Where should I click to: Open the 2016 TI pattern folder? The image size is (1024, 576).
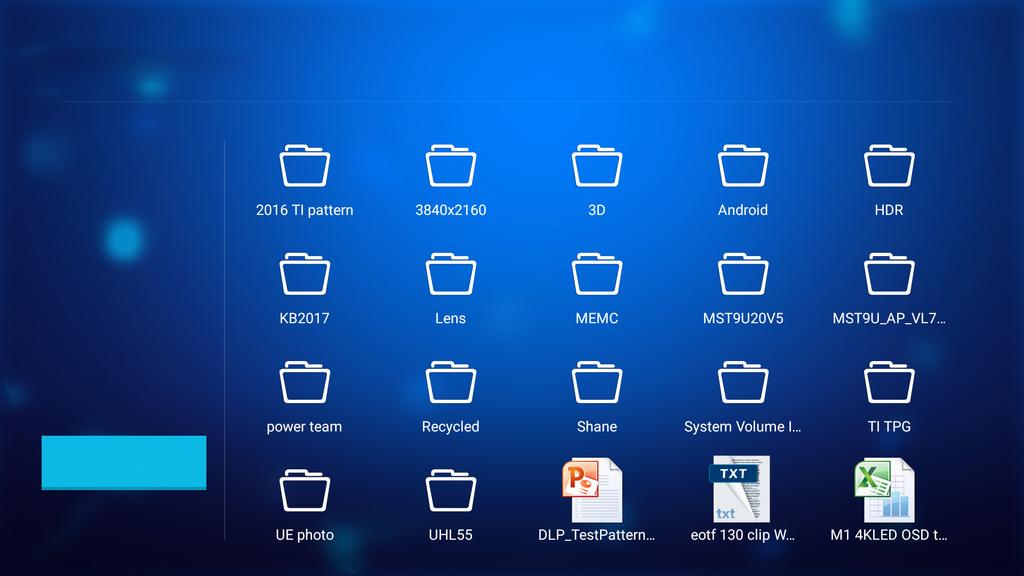(x=305, y=167)
